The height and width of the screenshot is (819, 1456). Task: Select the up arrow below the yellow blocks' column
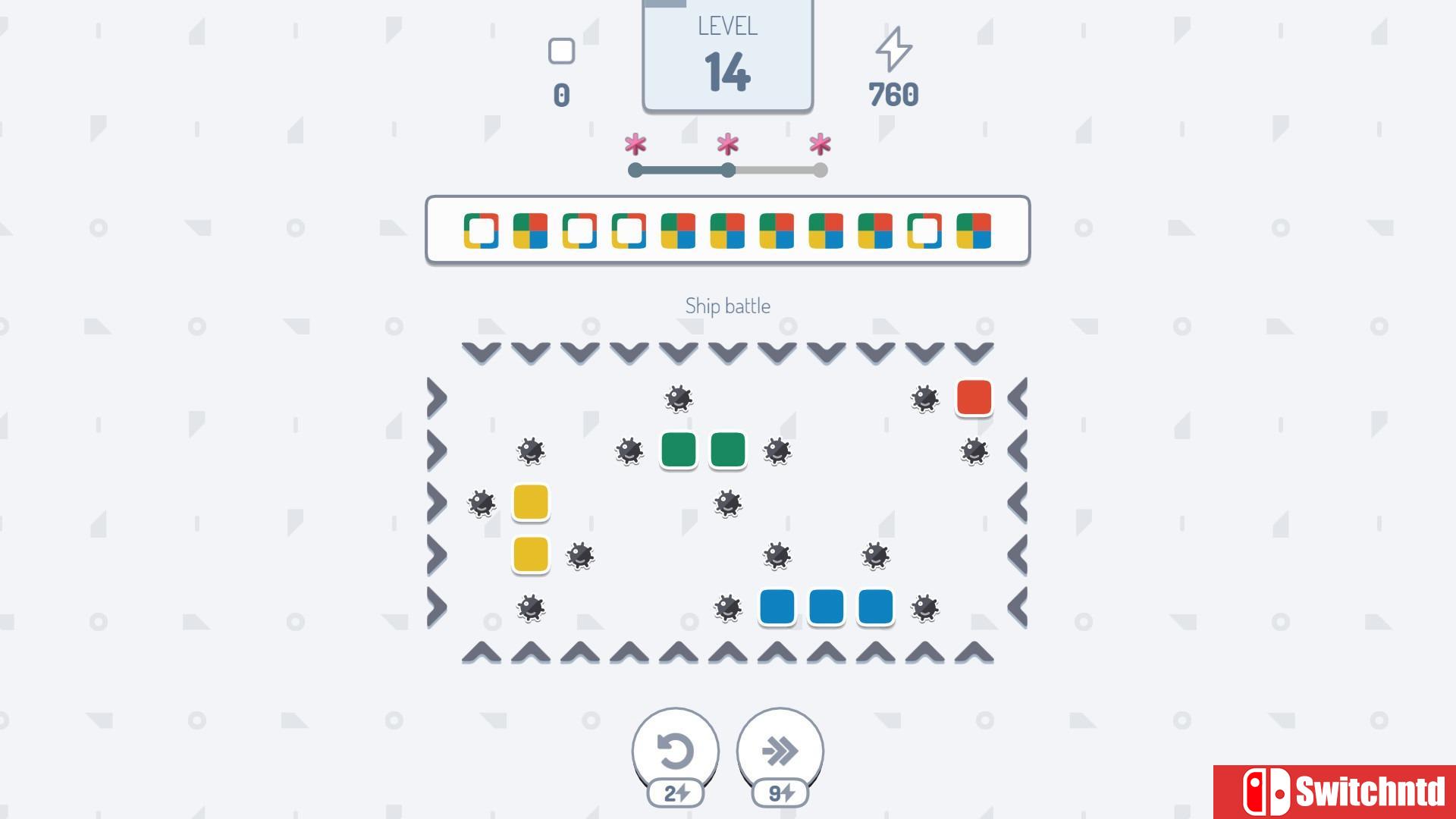pyautogui.click(x=531, y=652)
